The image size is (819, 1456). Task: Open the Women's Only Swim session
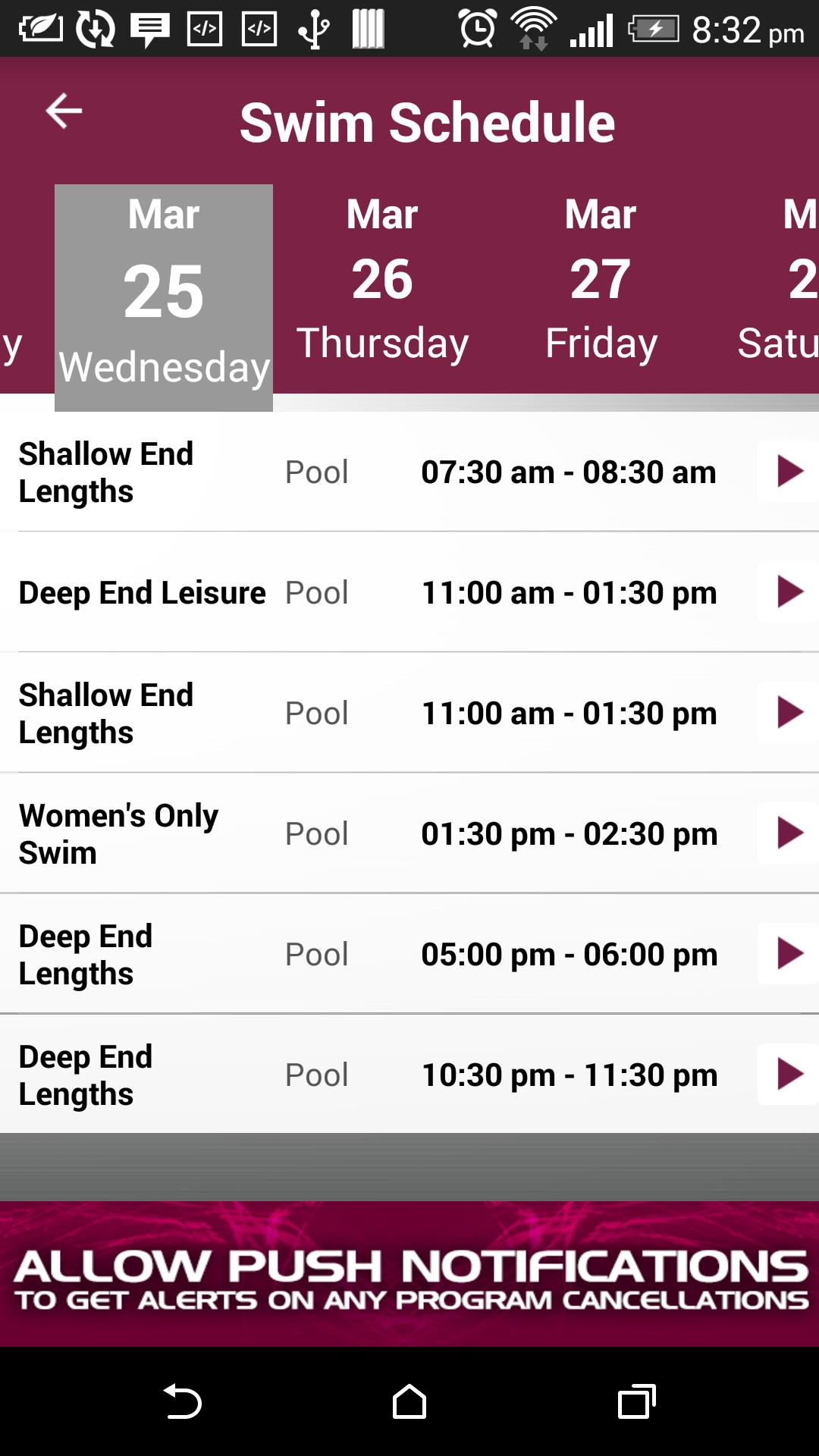789,833
